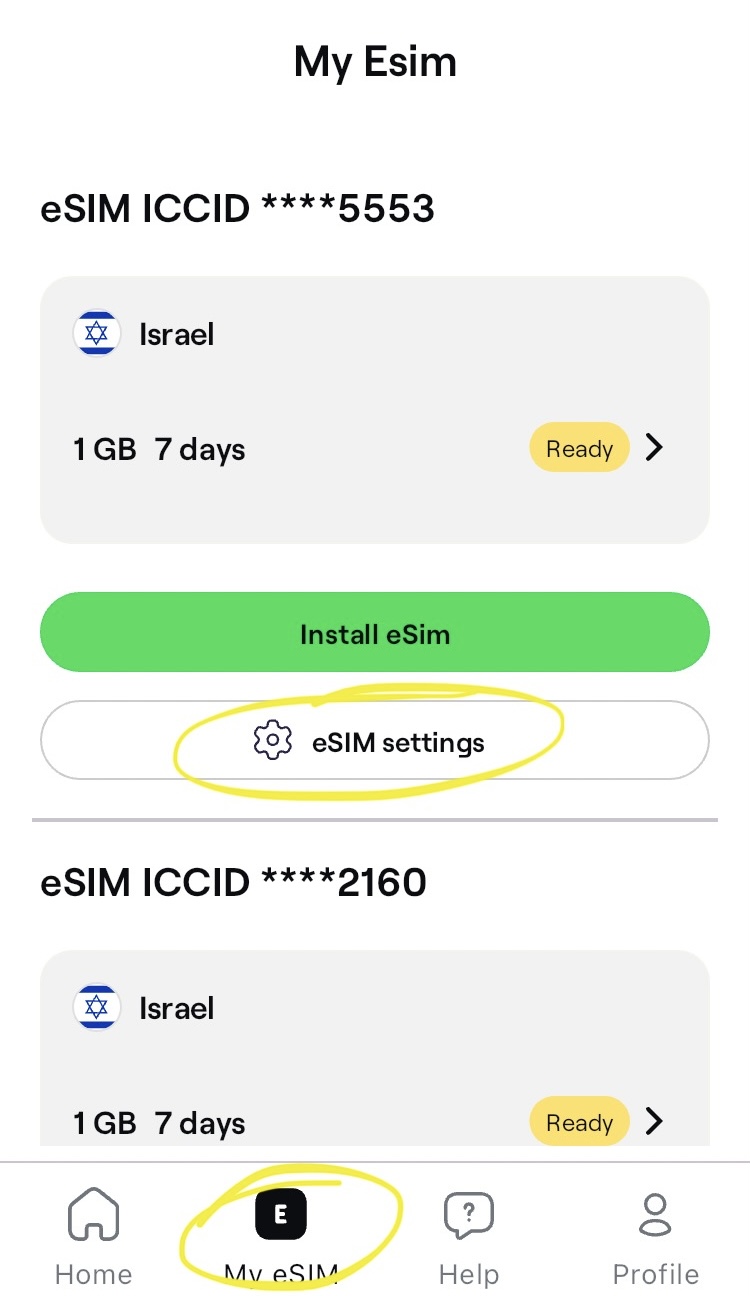The height and width of the screenshot is (1296, 750).
Task: Tap the Install eSim button
Action: tap(374, 633)
